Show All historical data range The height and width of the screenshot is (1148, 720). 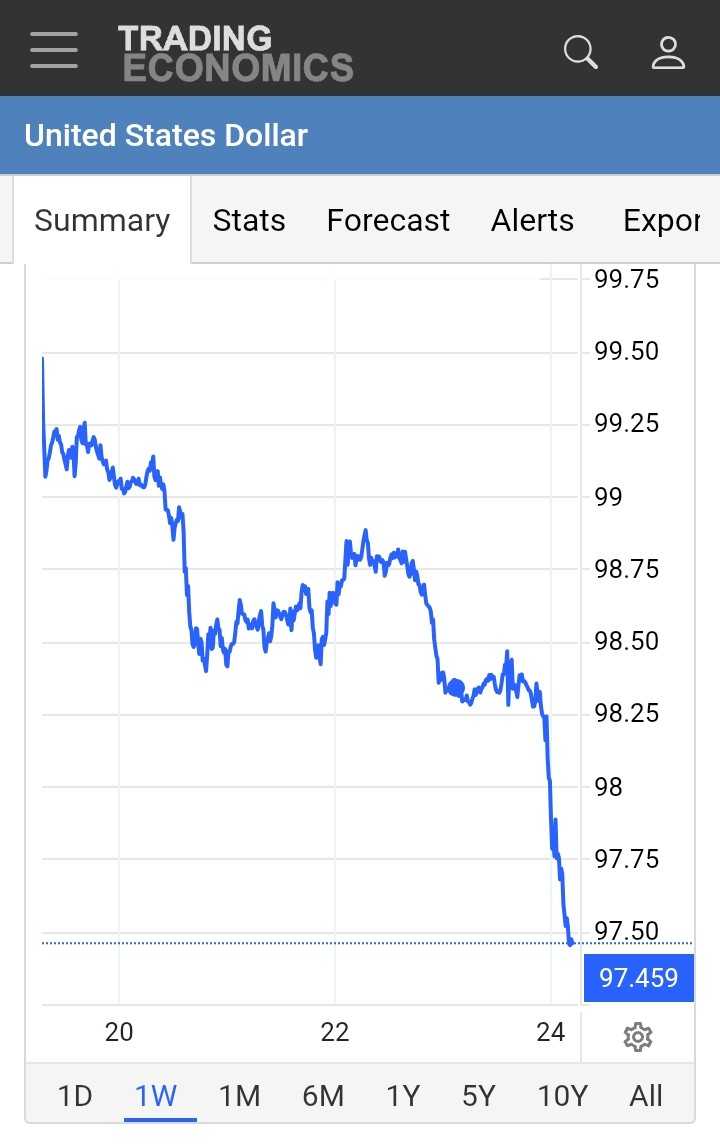click(x=646, y=1096)
